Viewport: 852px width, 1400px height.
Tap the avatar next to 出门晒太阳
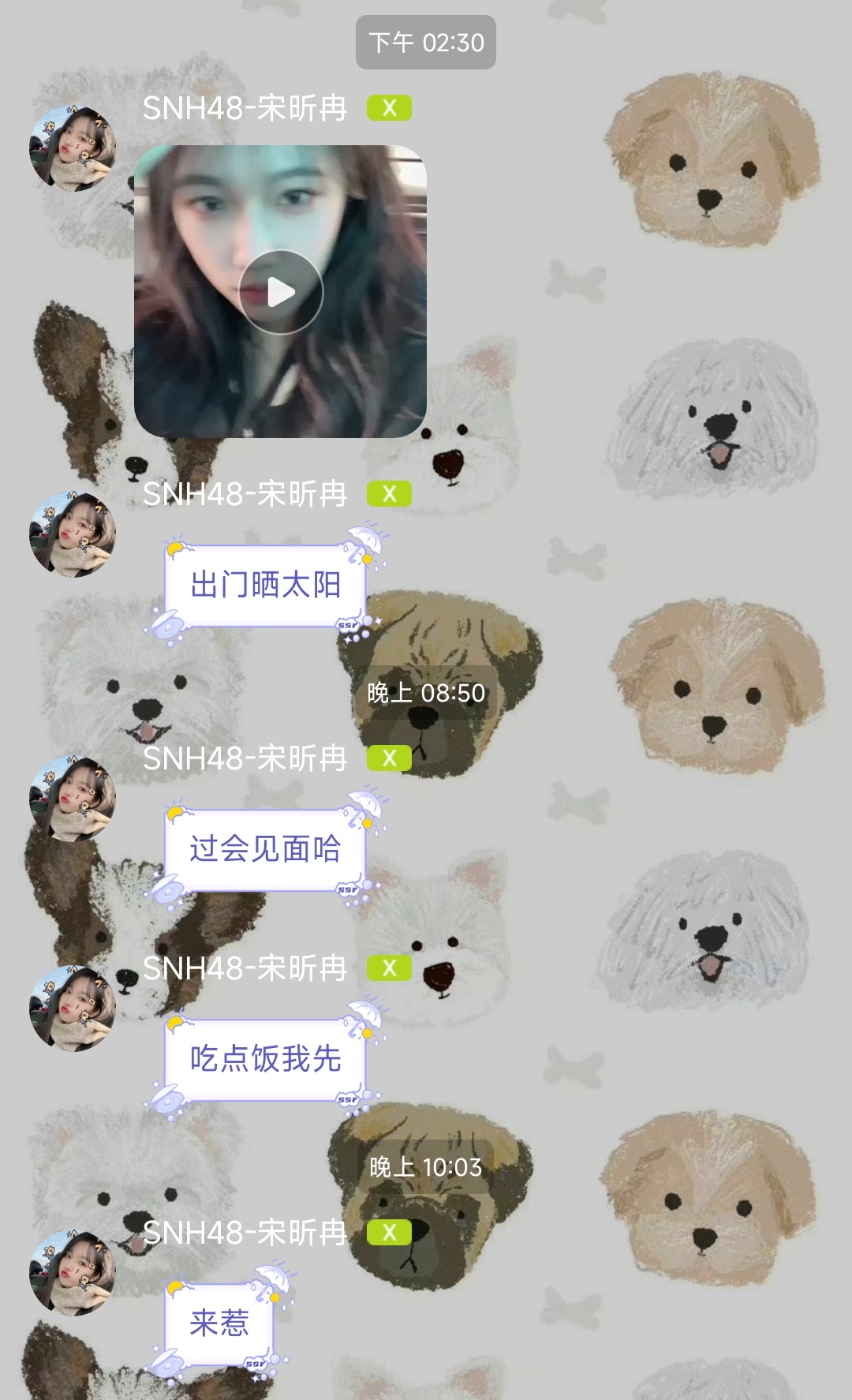(73, 534)
